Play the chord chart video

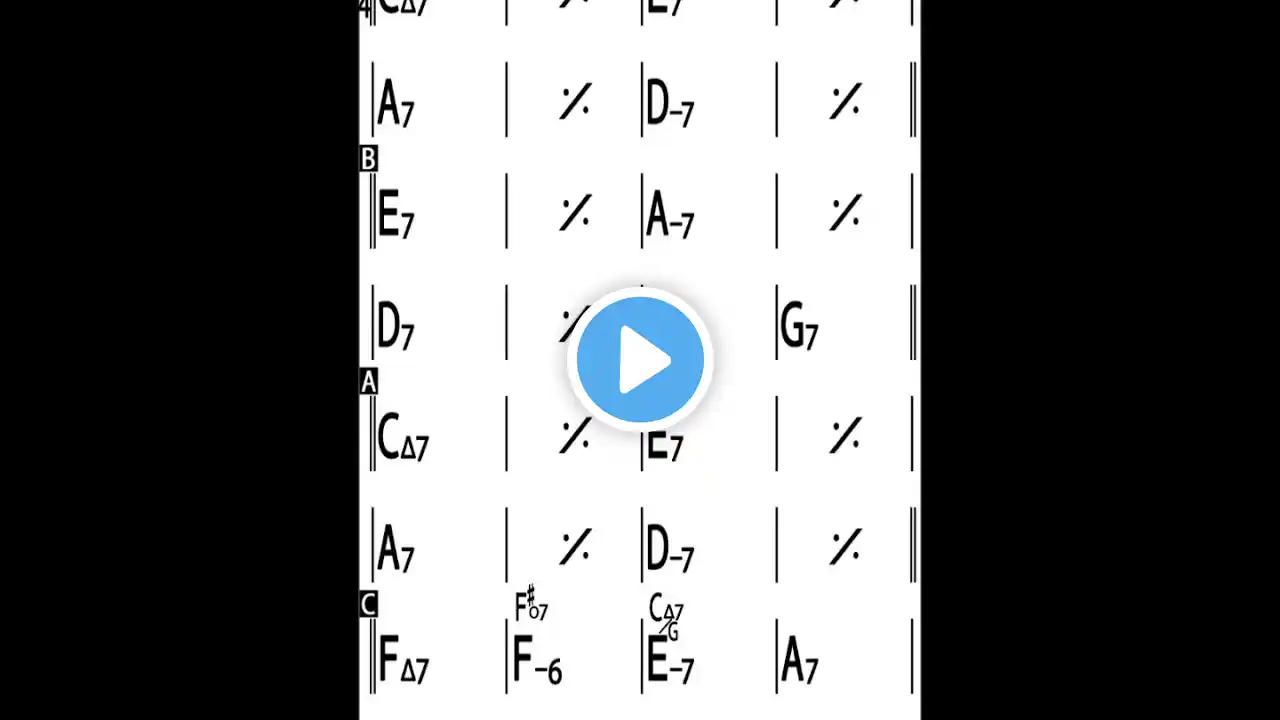(x=640, y=359)
